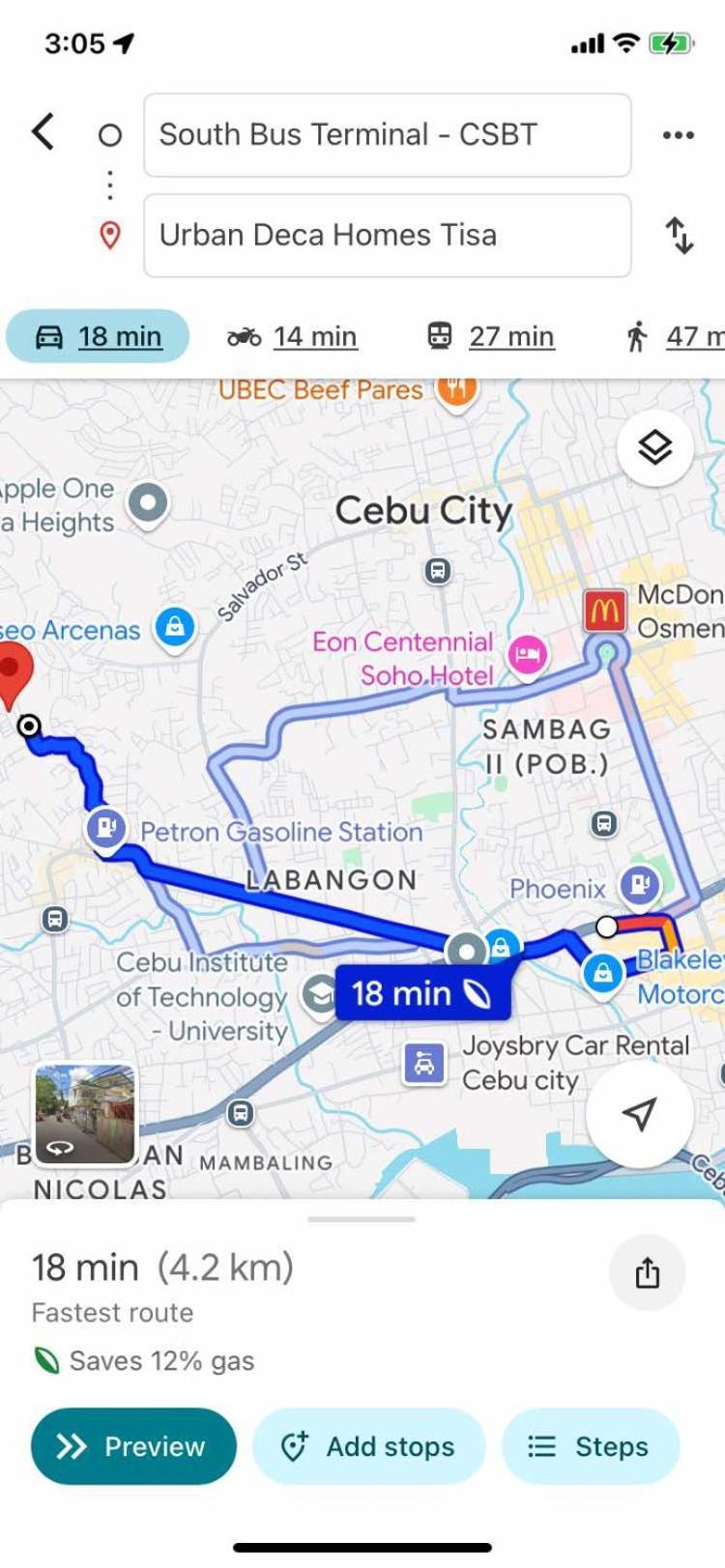Add stops to the route
Viewport: 725px width, 1568px height.
[368, 1446]
